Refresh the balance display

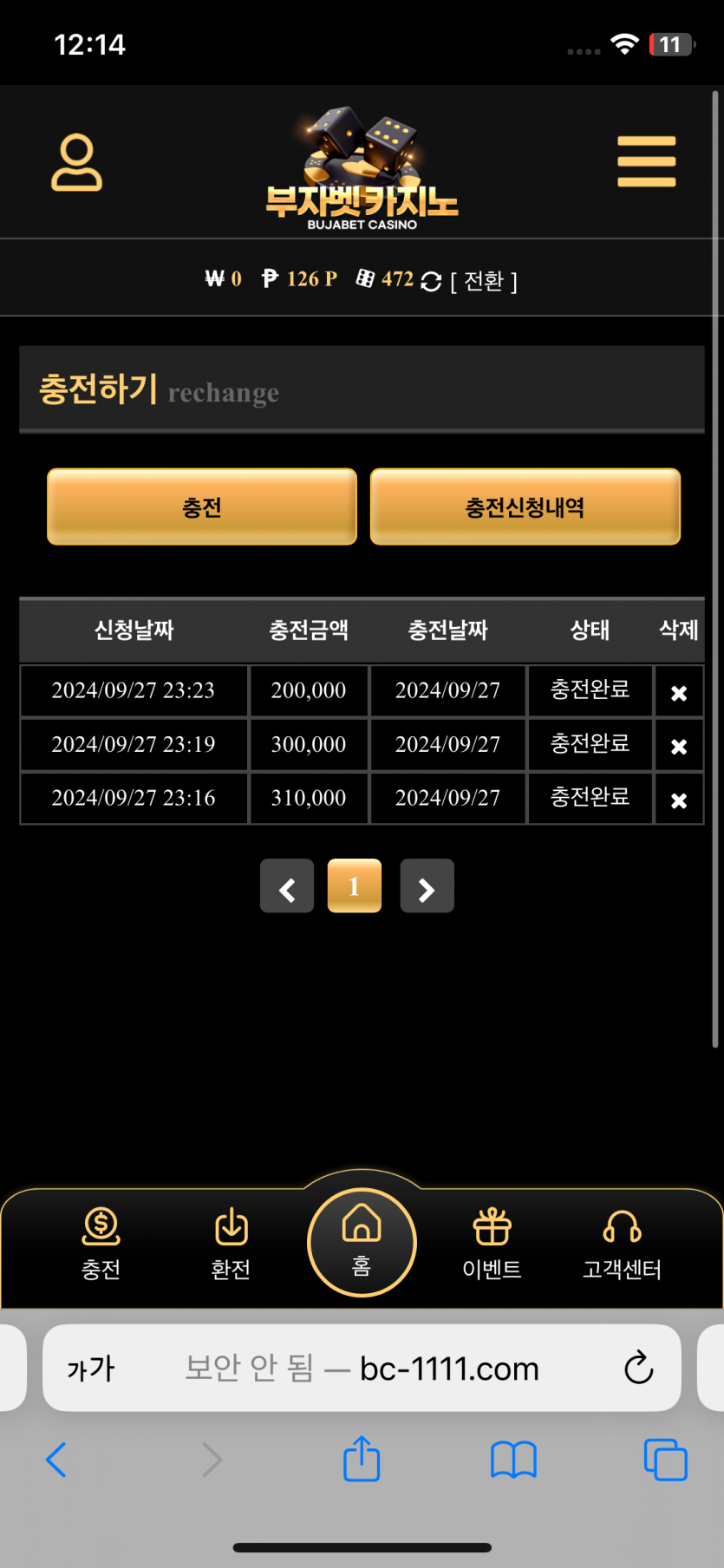(431, 281)
